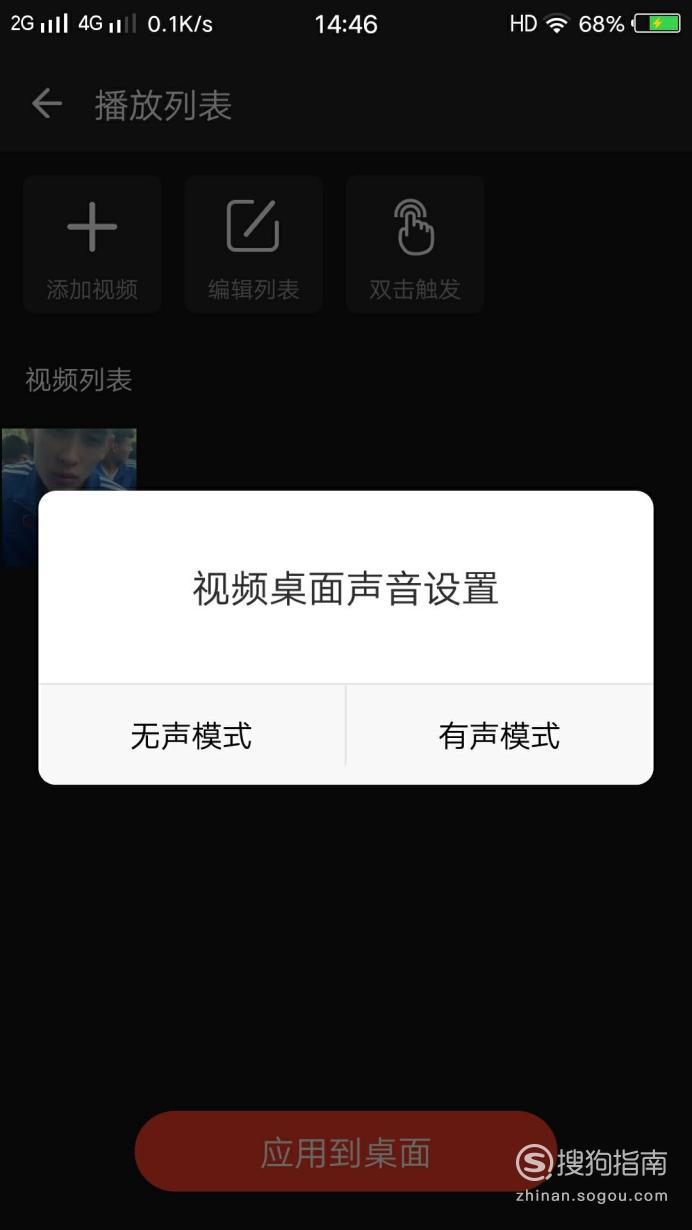Select 有声模式 for video desktop sound

coord(500,735)
